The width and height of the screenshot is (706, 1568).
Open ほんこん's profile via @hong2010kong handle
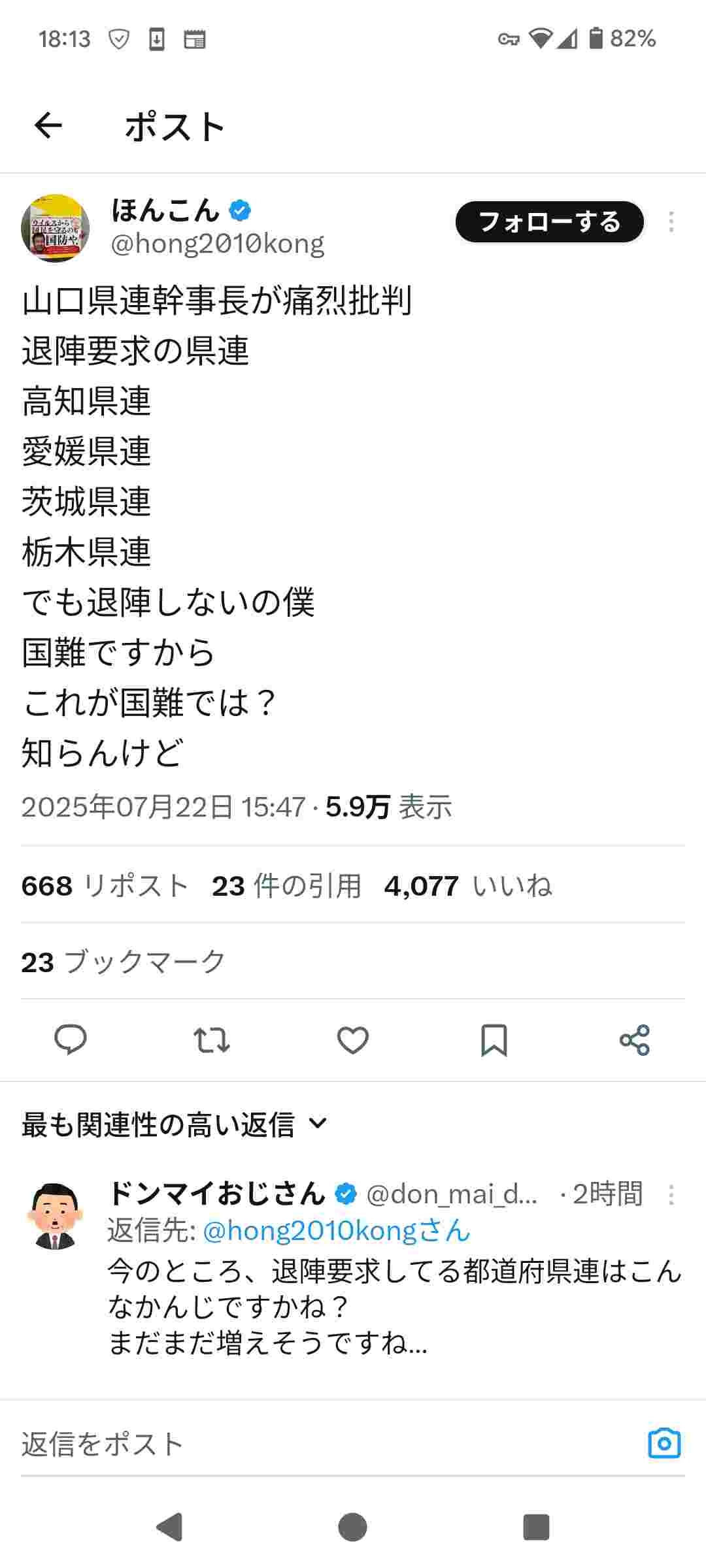pos(218,244)
